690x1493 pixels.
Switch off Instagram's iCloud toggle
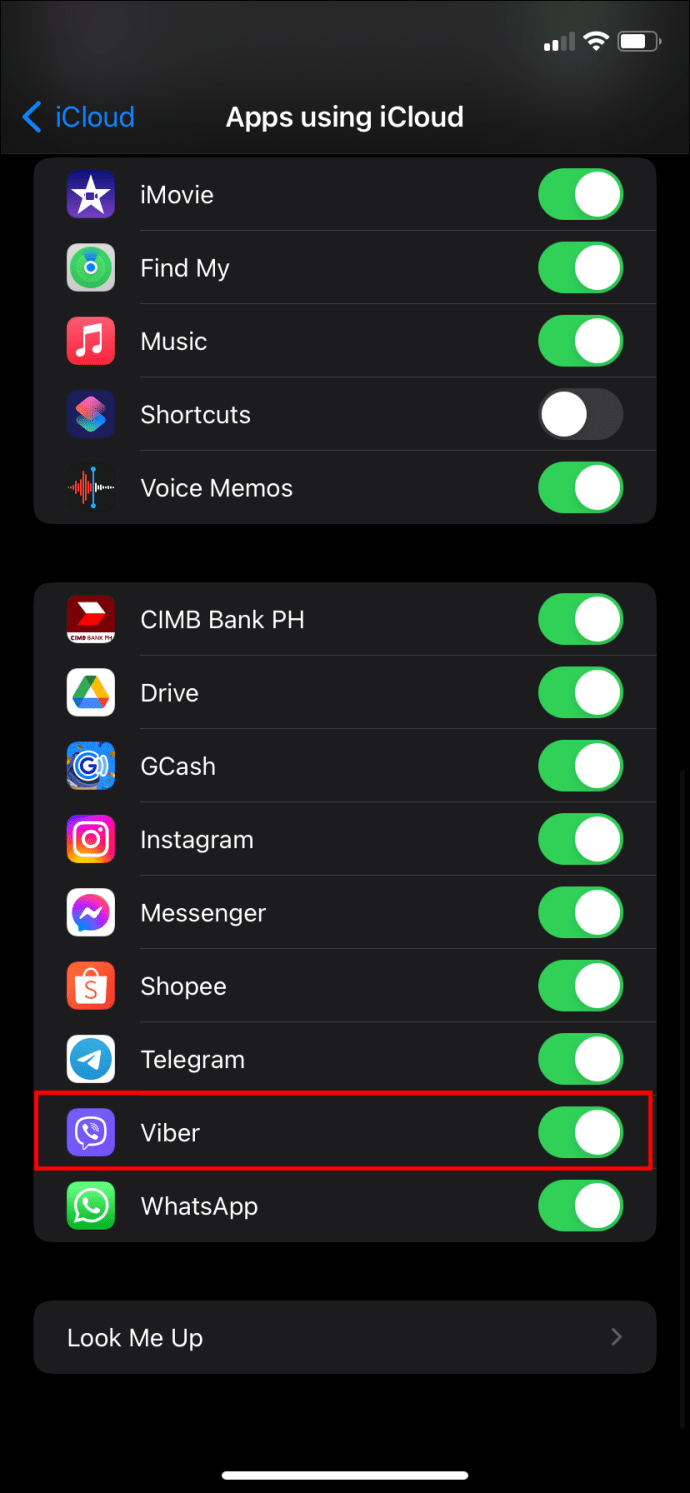point(581,839)
